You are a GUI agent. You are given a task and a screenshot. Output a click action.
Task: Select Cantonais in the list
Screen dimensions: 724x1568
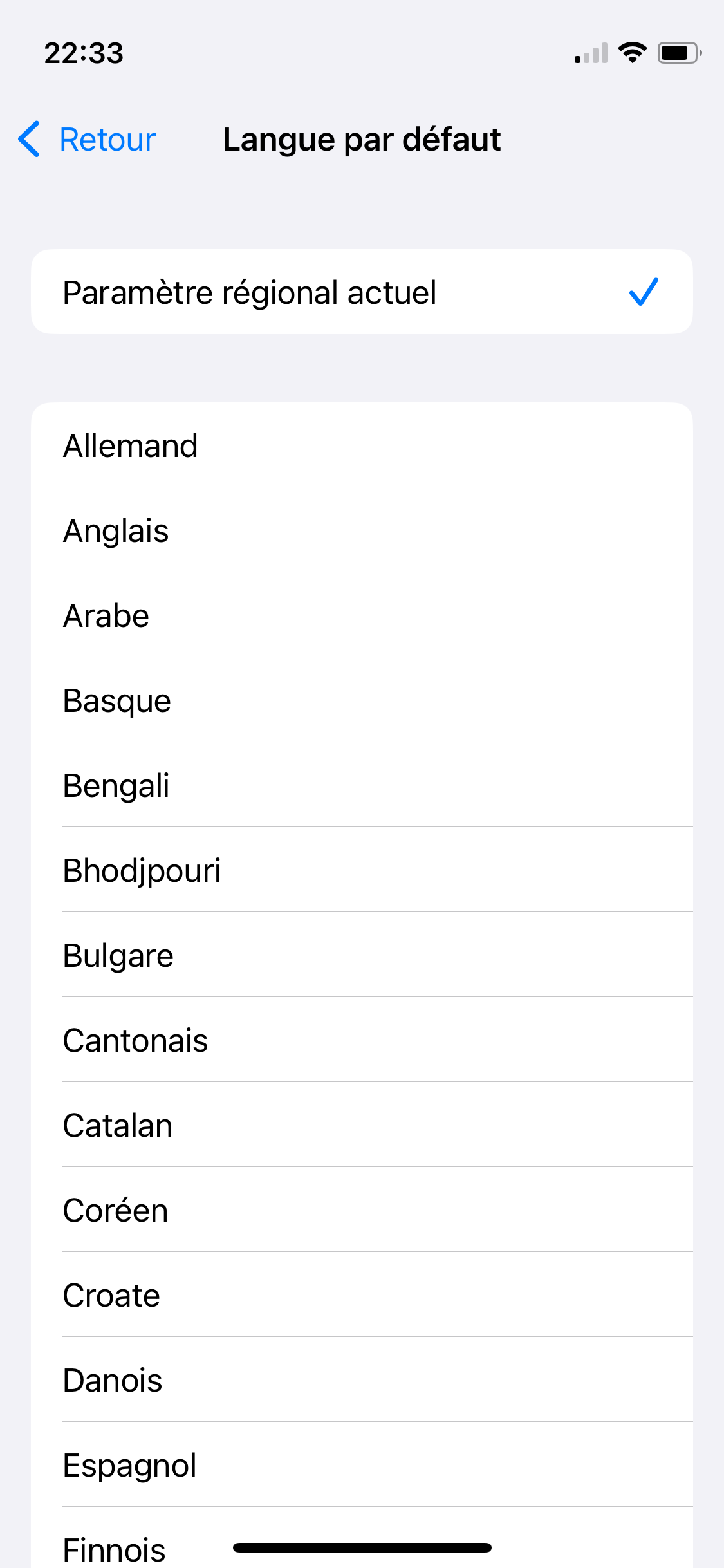click(135, 1040)
